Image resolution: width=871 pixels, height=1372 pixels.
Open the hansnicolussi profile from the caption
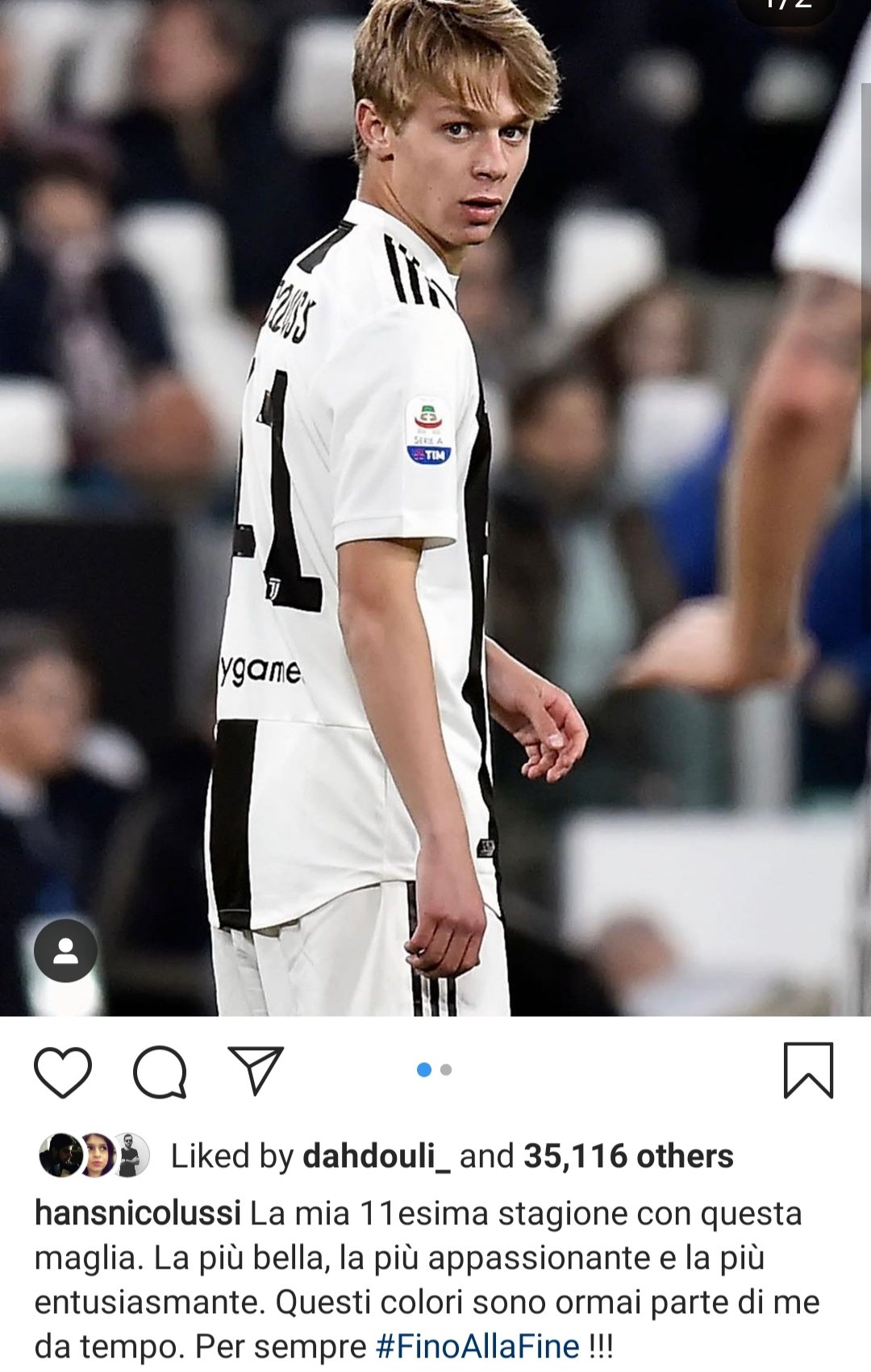pos(138,1213)
